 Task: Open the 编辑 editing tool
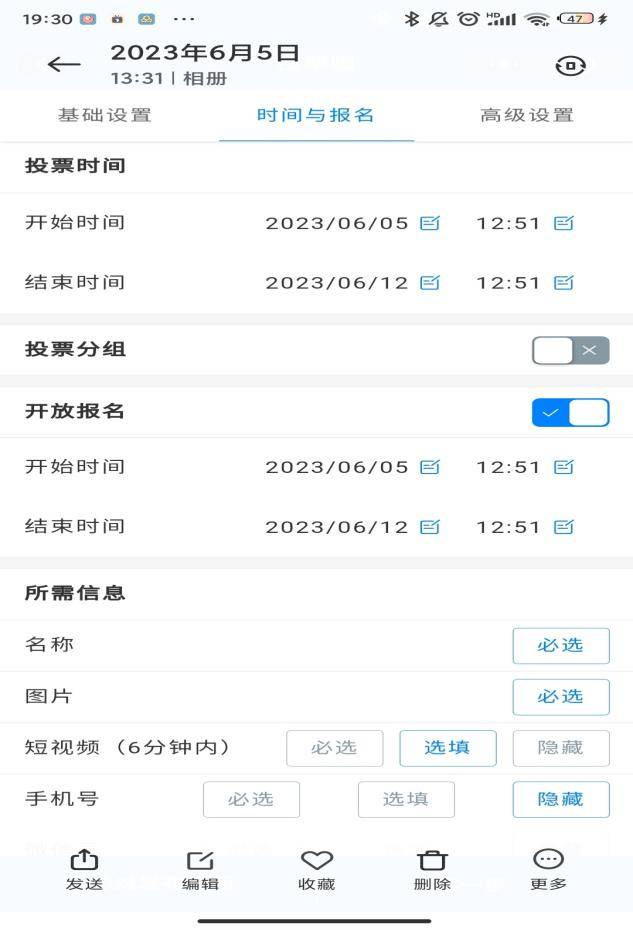(201, 868)
